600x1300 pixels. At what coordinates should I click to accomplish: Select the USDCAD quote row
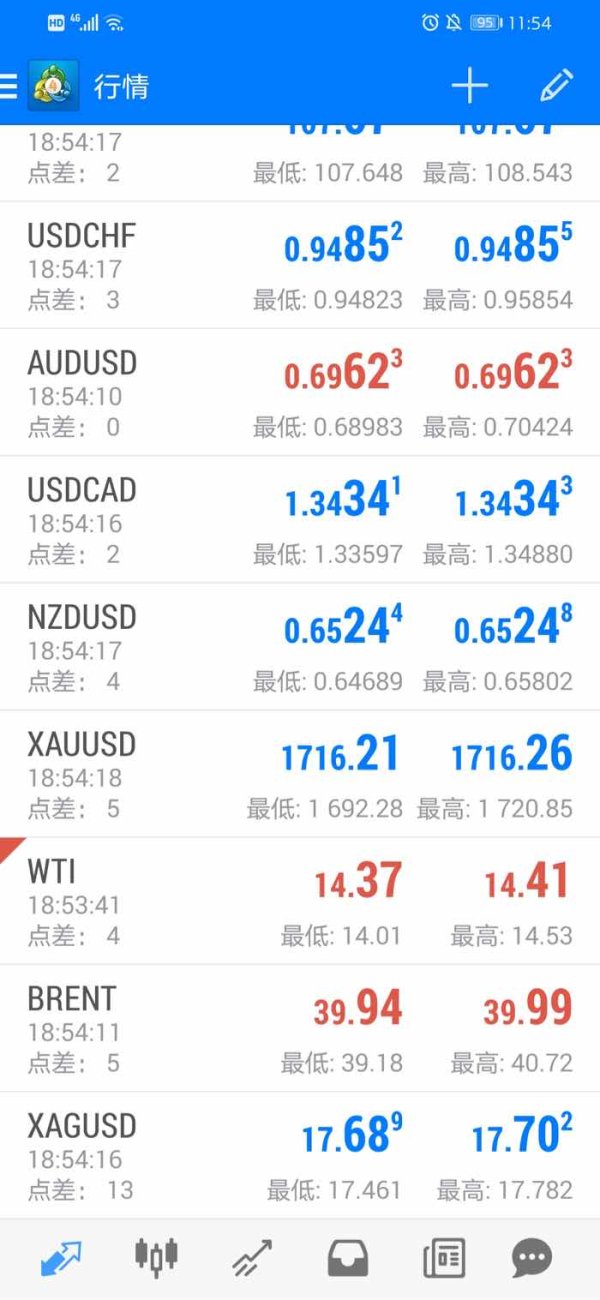coord(300,519)
